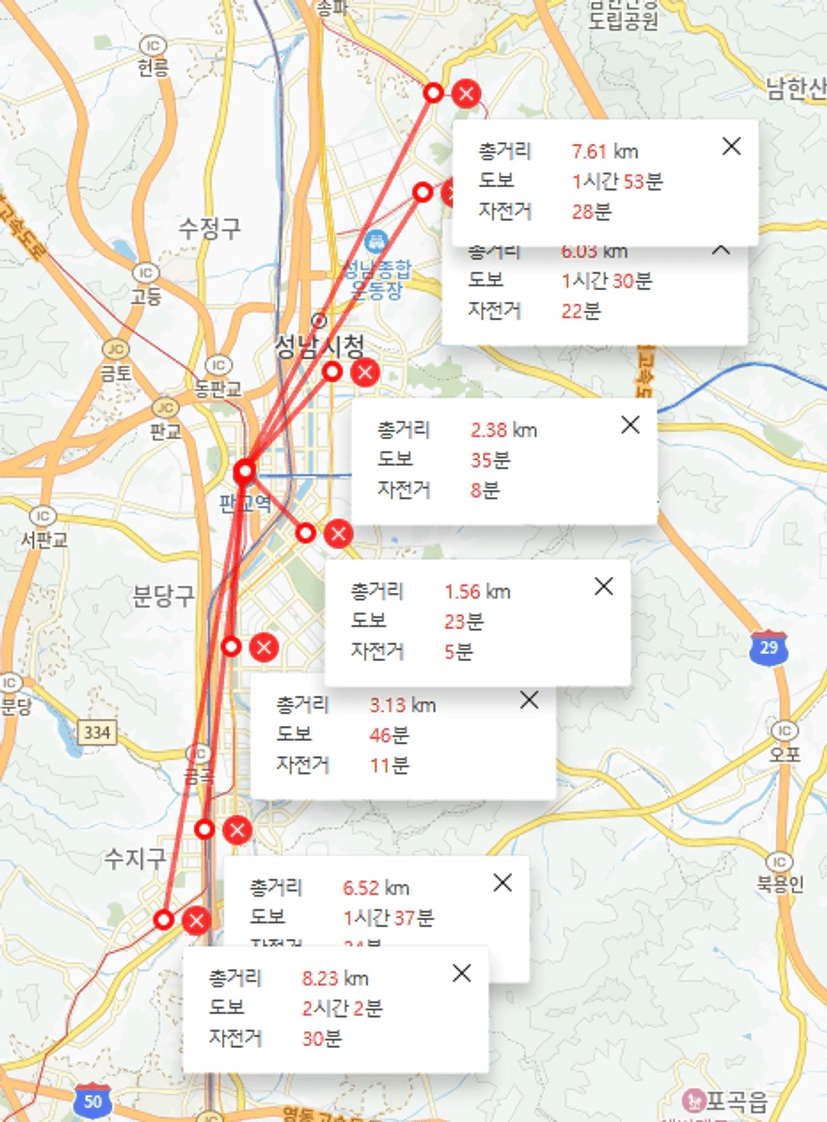Close the 6.52 km distance popup
The image size is (827, 1122).
[503, 882]
